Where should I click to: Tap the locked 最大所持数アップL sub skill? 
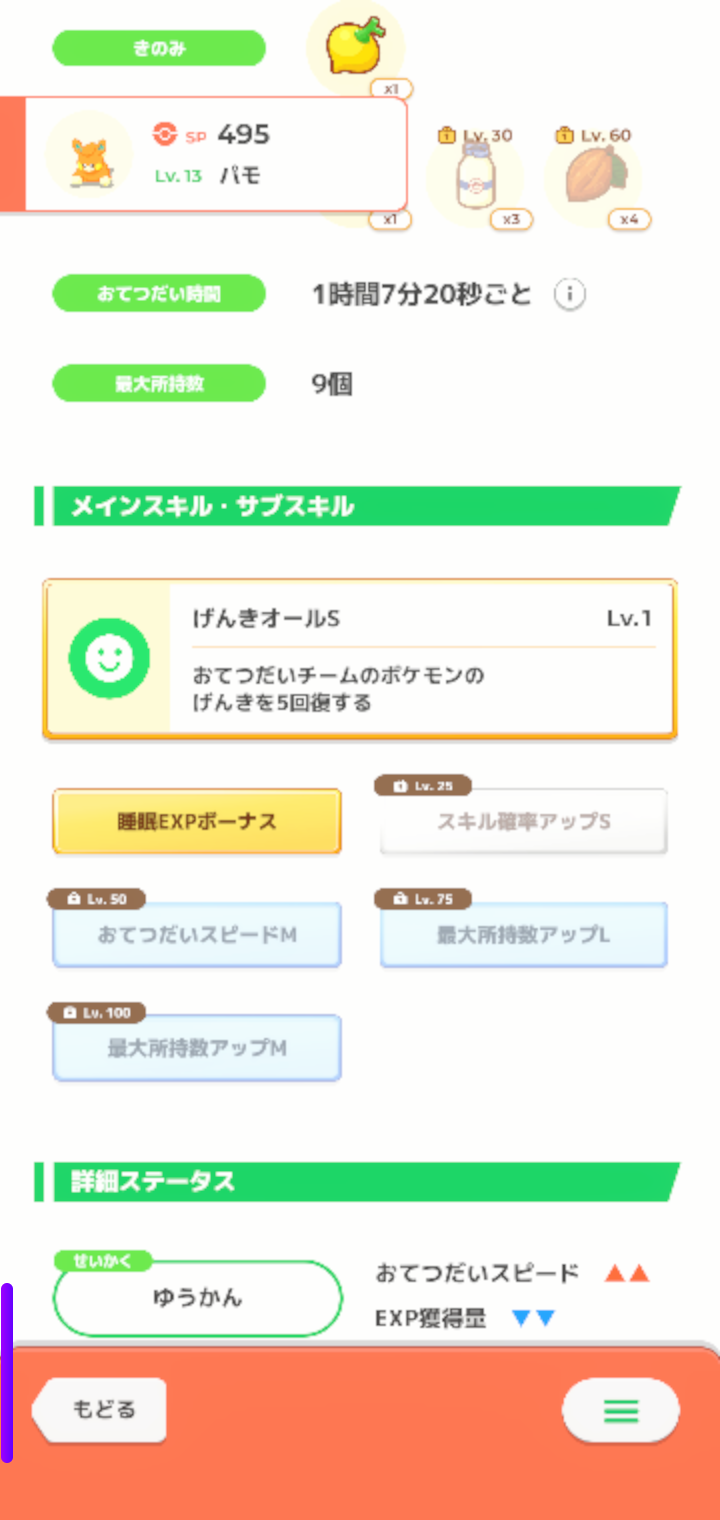(x=523, y=934)
